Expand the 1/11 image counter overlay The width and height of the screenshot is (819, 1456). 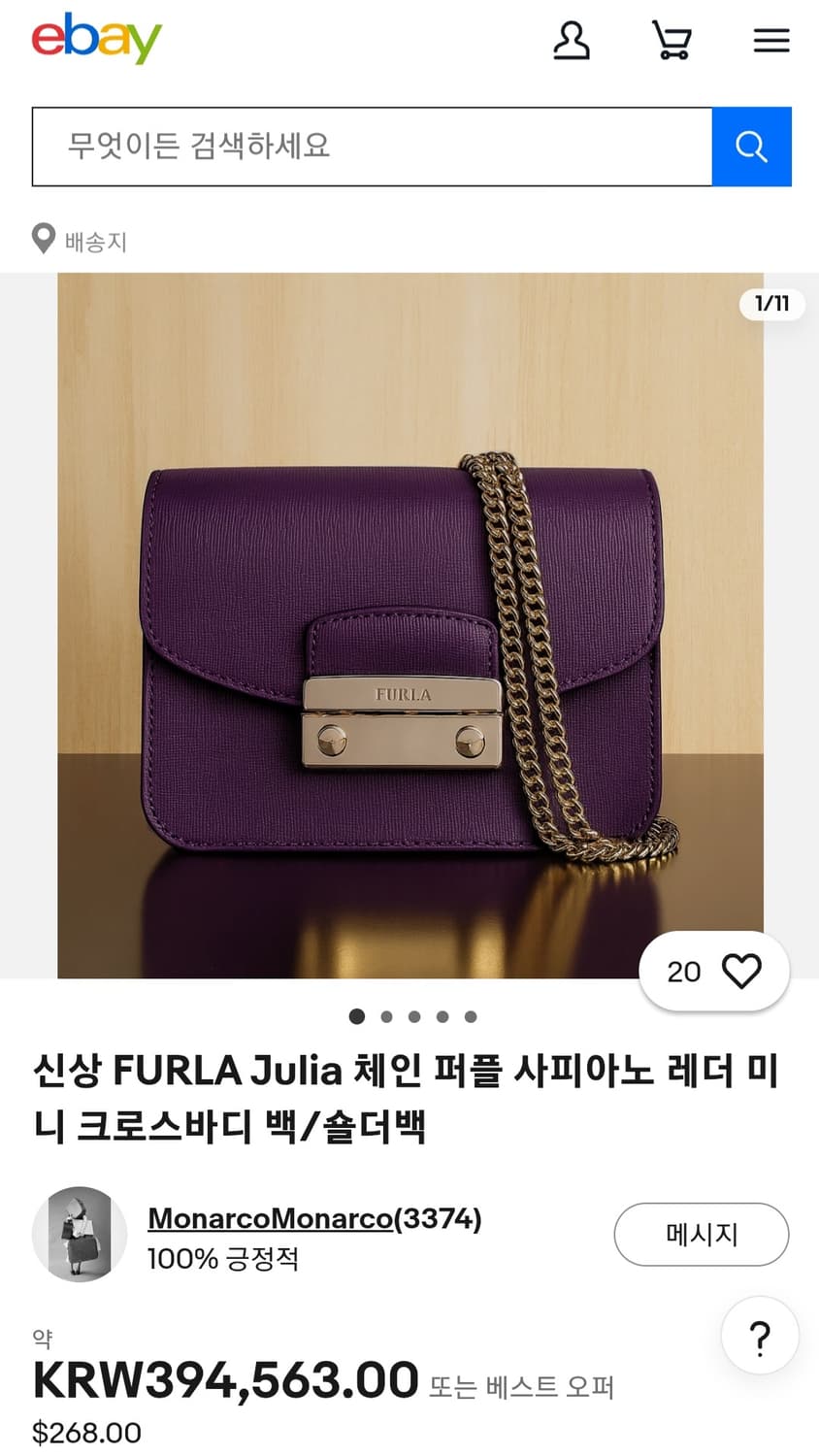(x=770, y=304)
